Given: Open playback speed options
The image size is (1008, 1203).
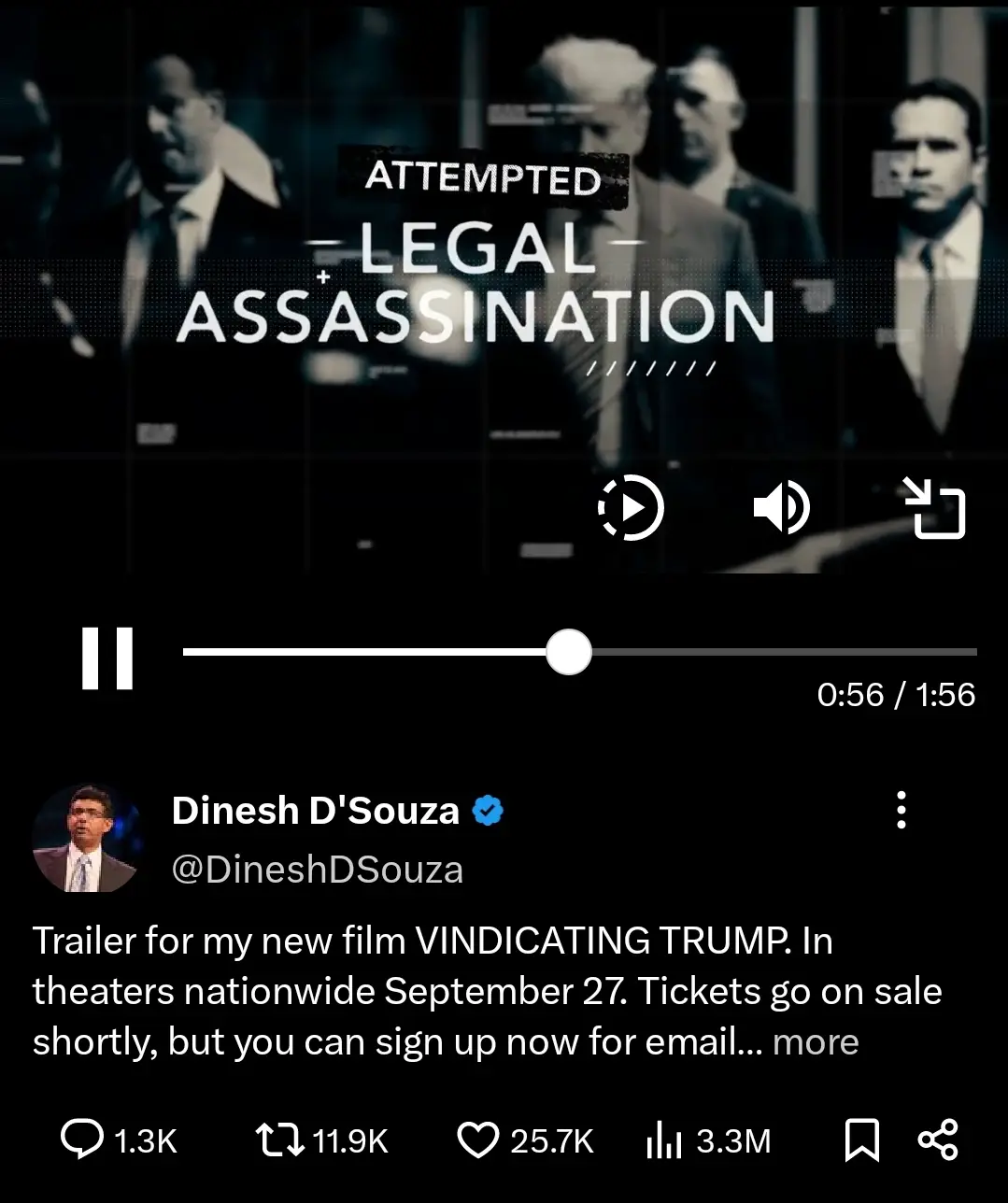Looking at the screenshot, I should click(x=631, y=508).
